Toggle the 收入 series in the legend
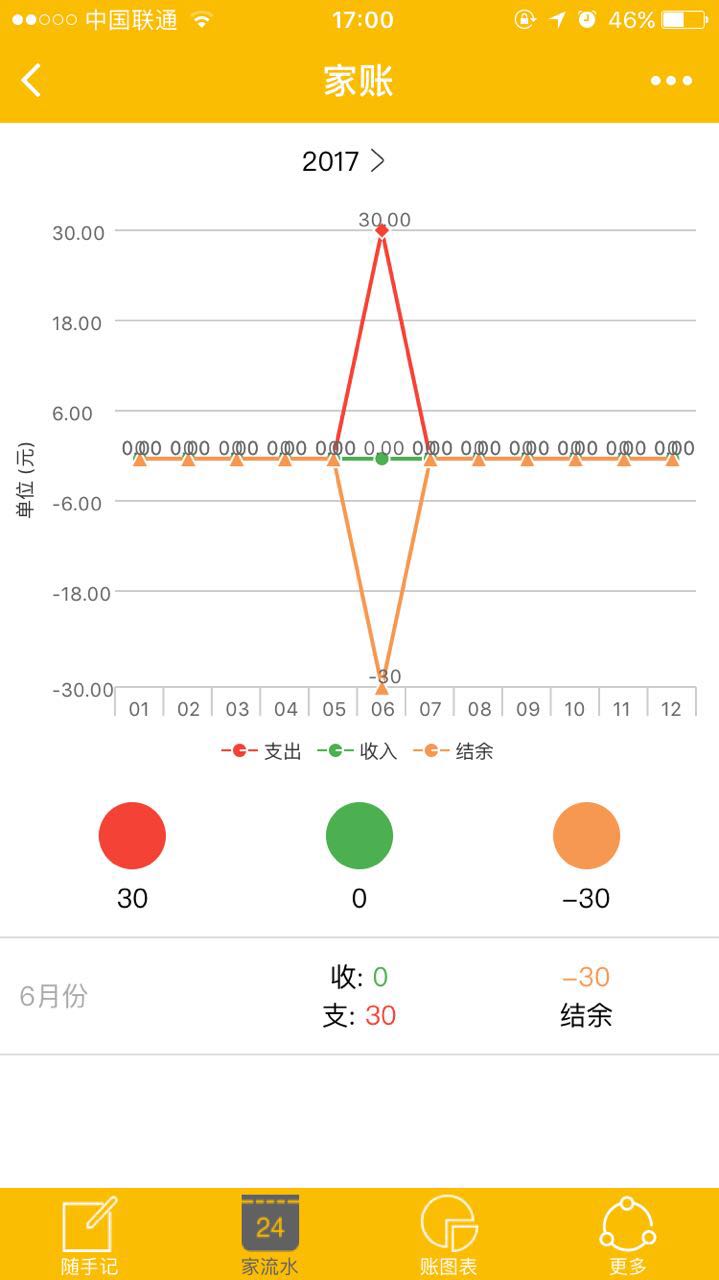Screen dimensions: 719x1280 coord(357,751)
